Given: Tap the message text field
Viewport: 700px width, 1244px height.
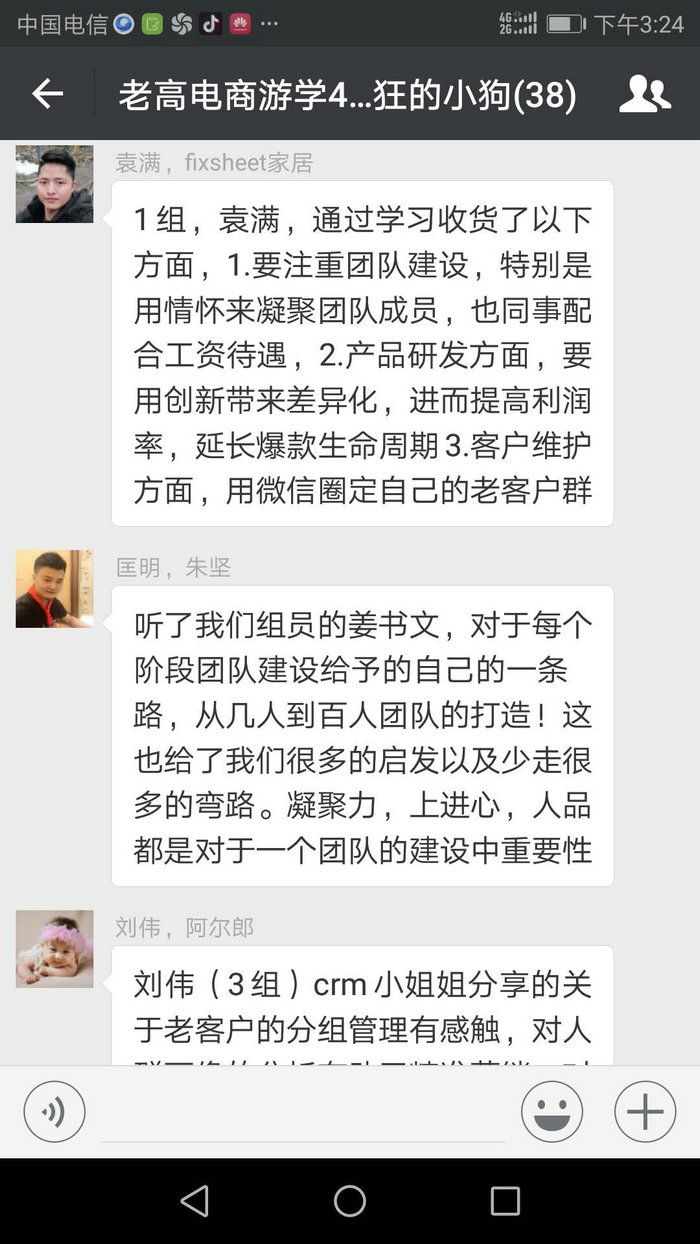Looking at the screenshot, I should click(303, 1112).
